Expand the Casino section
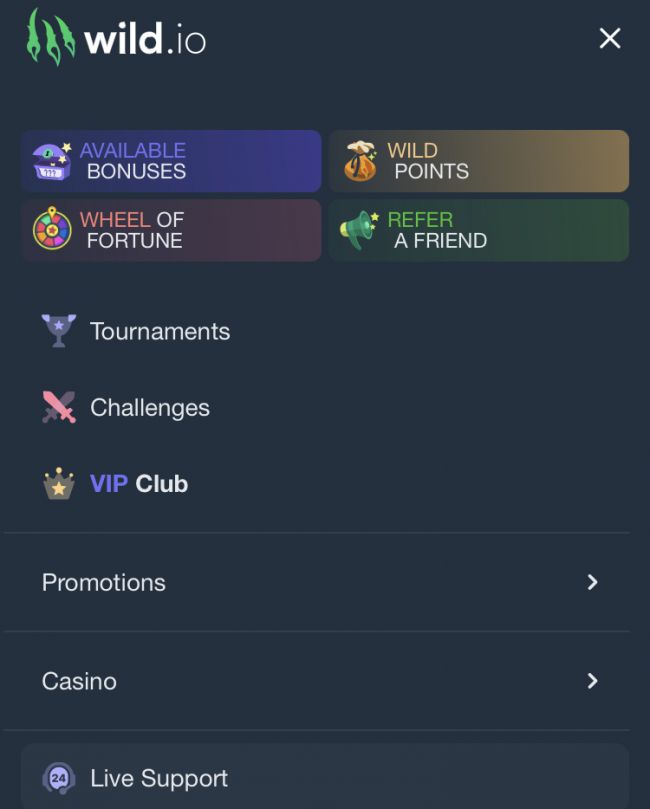Image resolution: width=650 pixels, height=809 pixels. [x=316, y=681]
